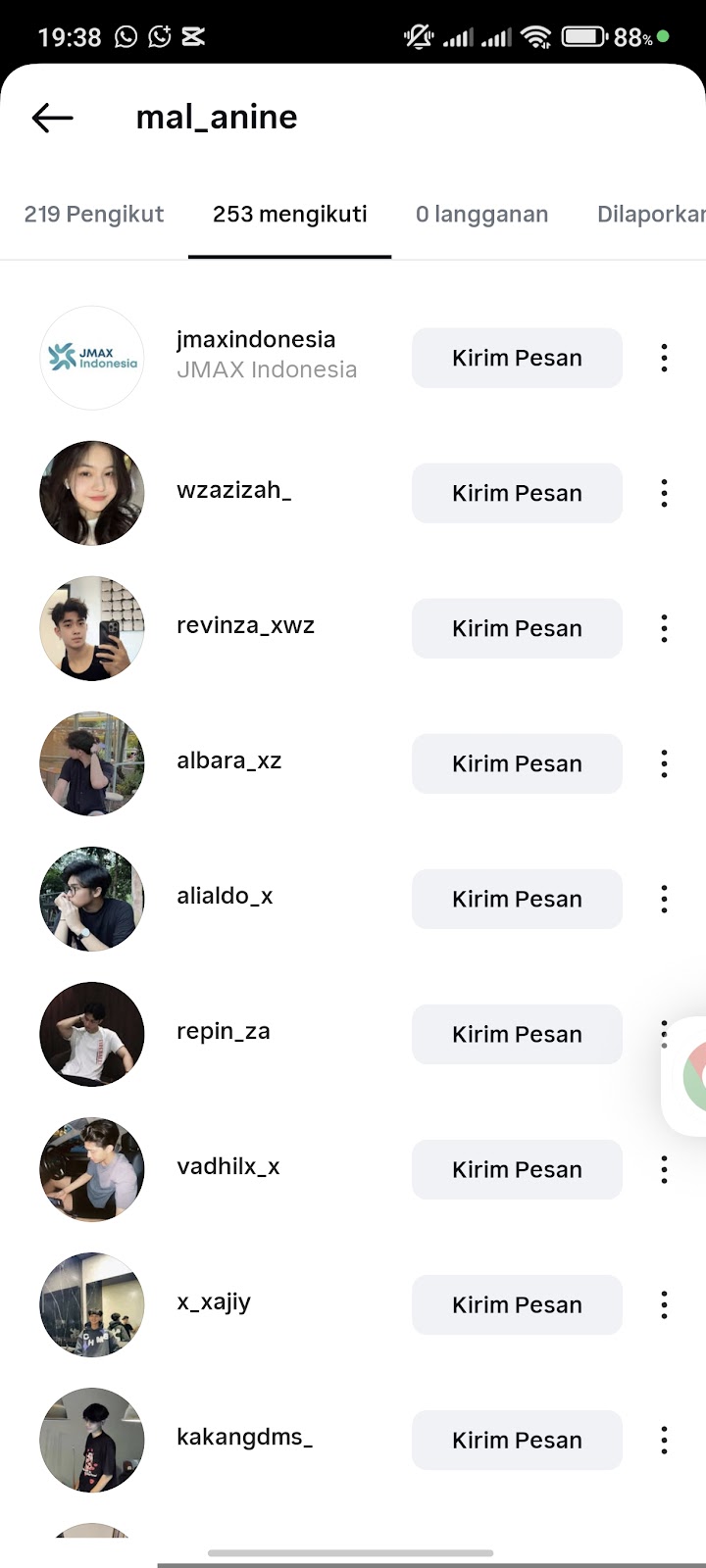706x1568 pixels.
Task: View the revinza_xwz profile
Action: tap(245, 626)
